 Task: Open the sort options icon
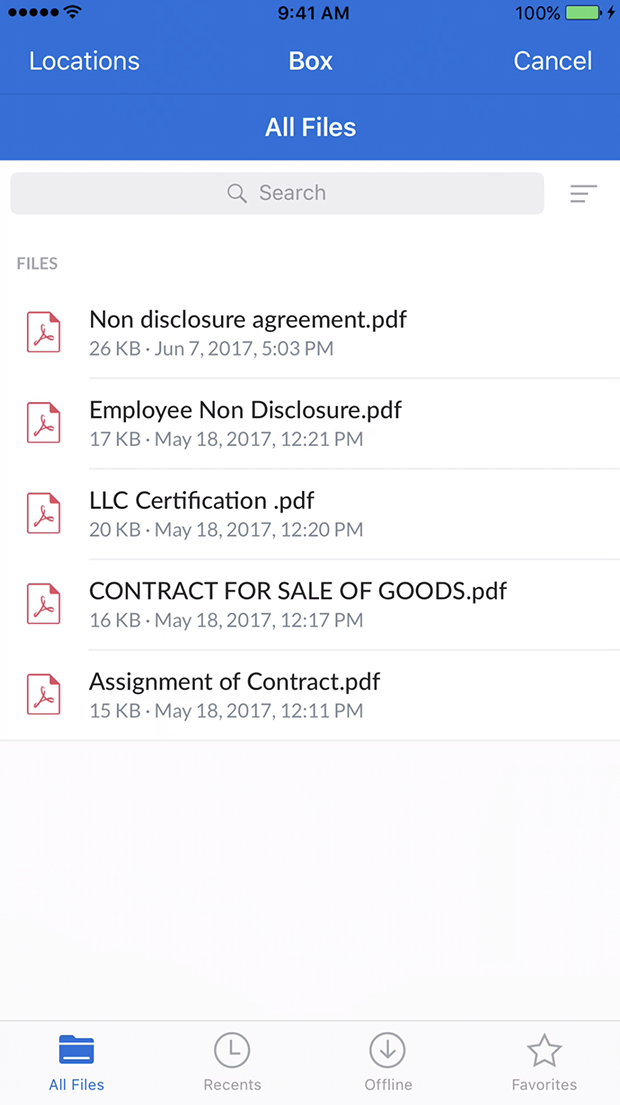pos(583,194)
